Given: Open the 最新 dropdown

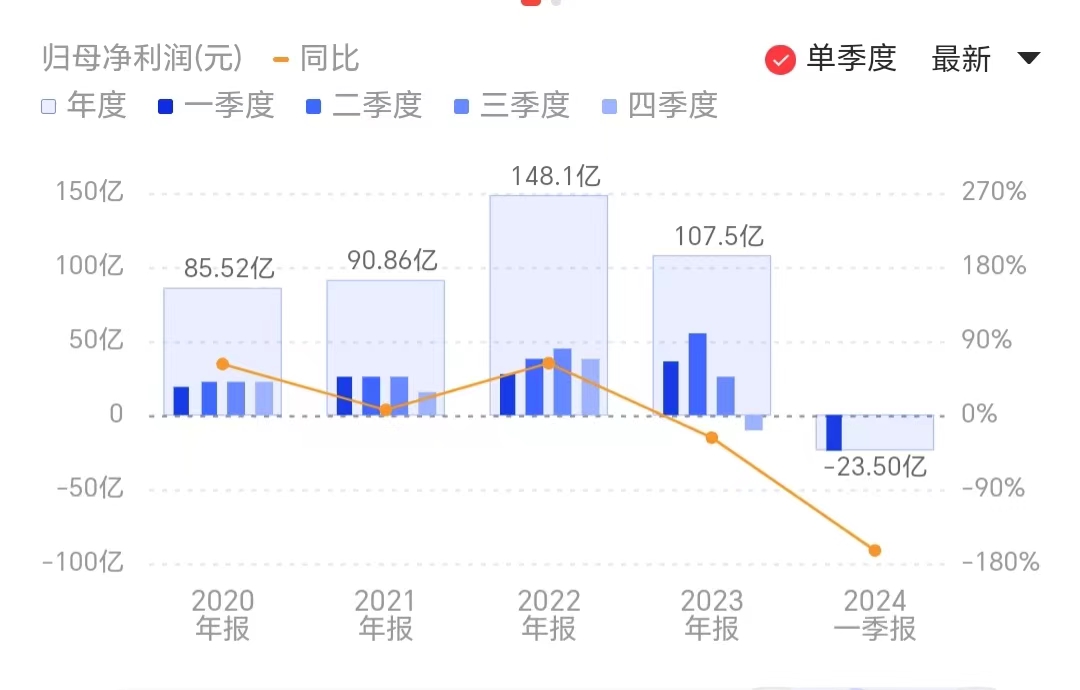Looking at the screenshot, I should pyautogui.click(x=985, y=59).
